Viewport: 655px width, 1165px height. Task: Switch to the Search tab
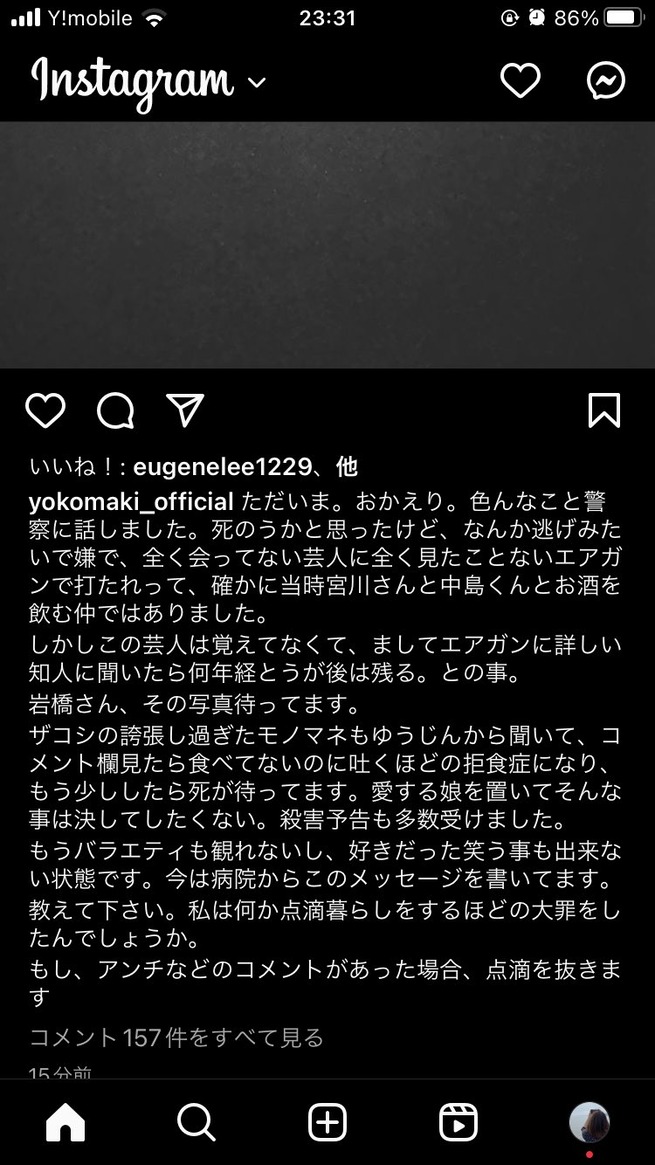click(196, 1123)
